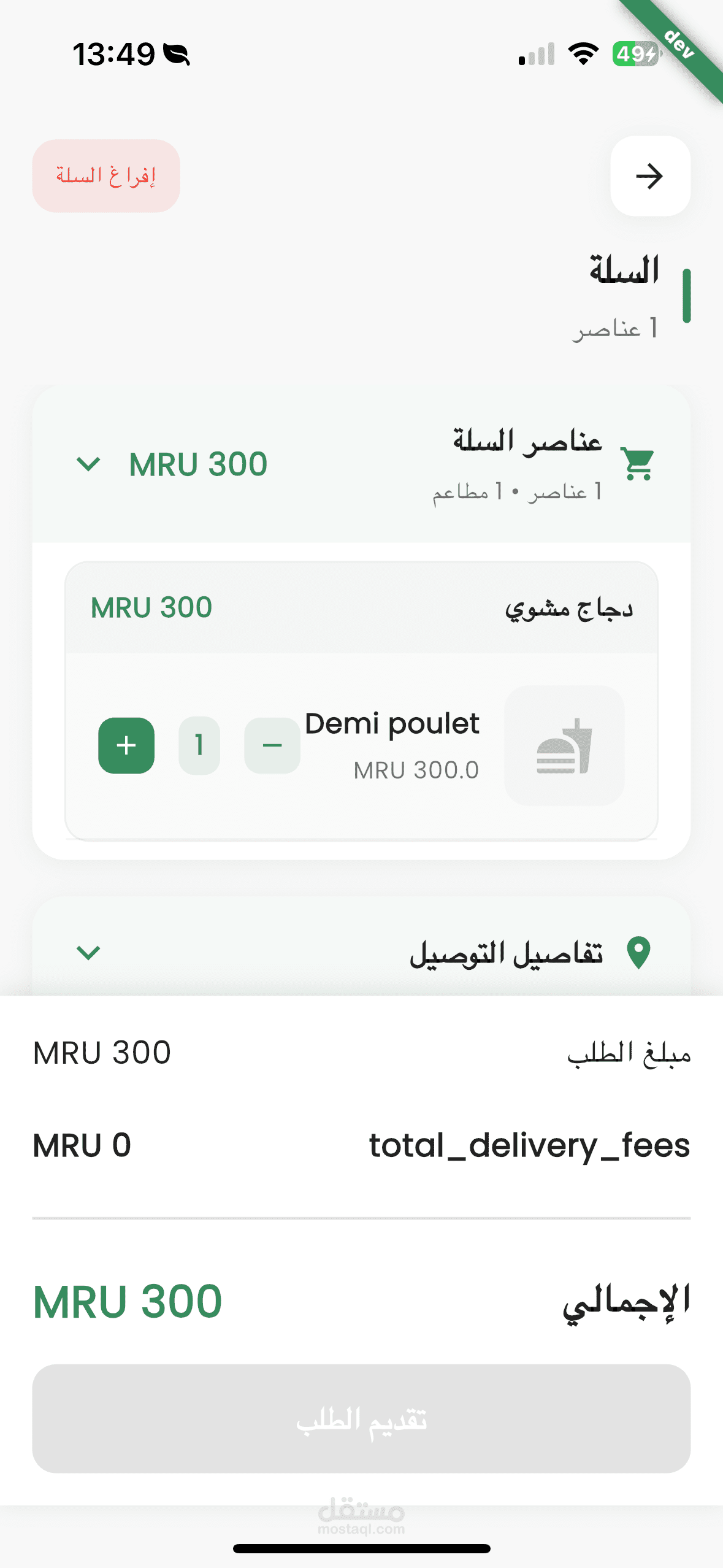Open the Demi poulet item image
The height and width of the screenshot is (1568, 723).
(x=564, y=745)
